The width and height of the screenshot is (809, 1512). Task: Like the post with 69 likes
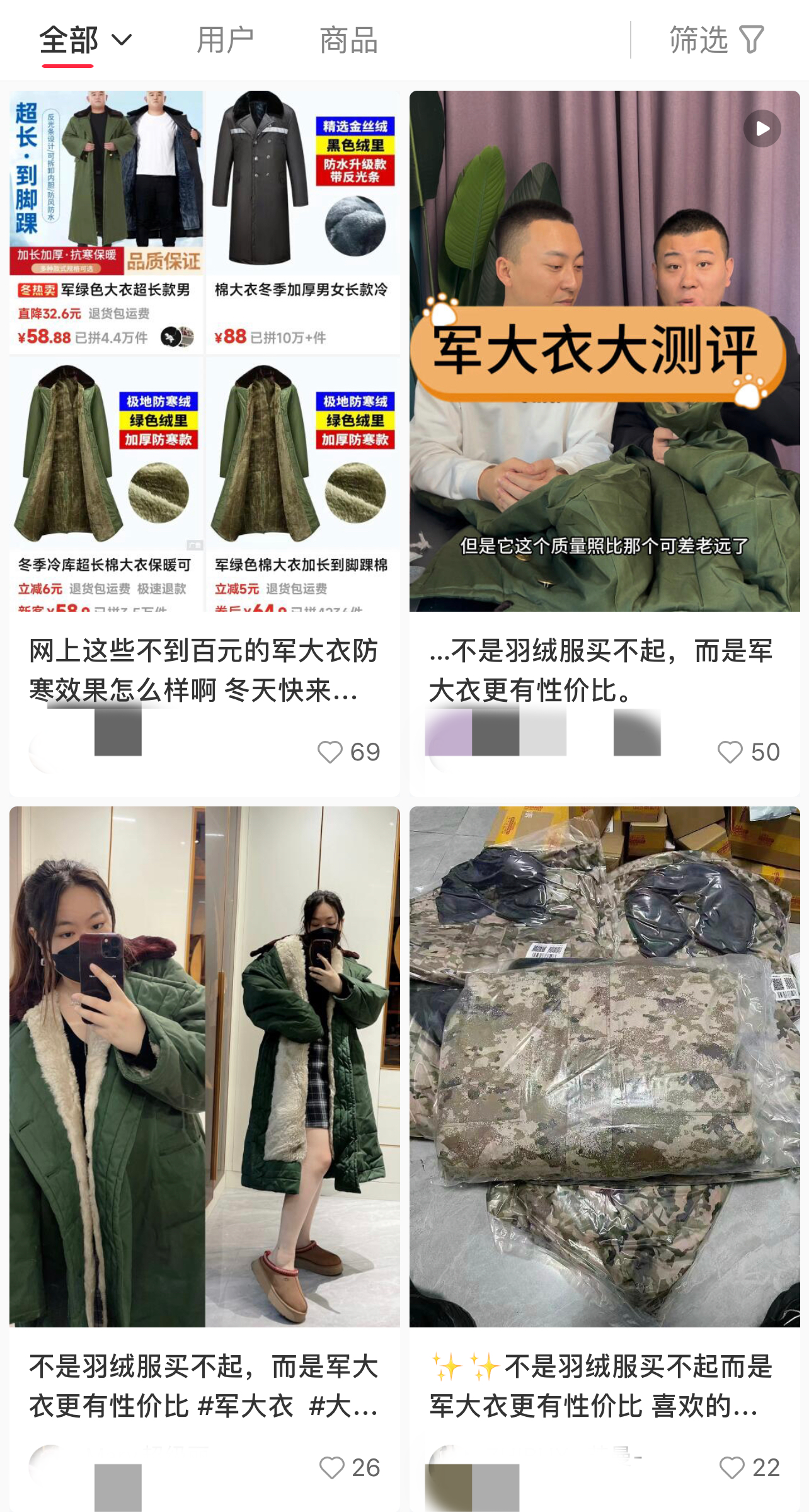(x=330, y=752)
